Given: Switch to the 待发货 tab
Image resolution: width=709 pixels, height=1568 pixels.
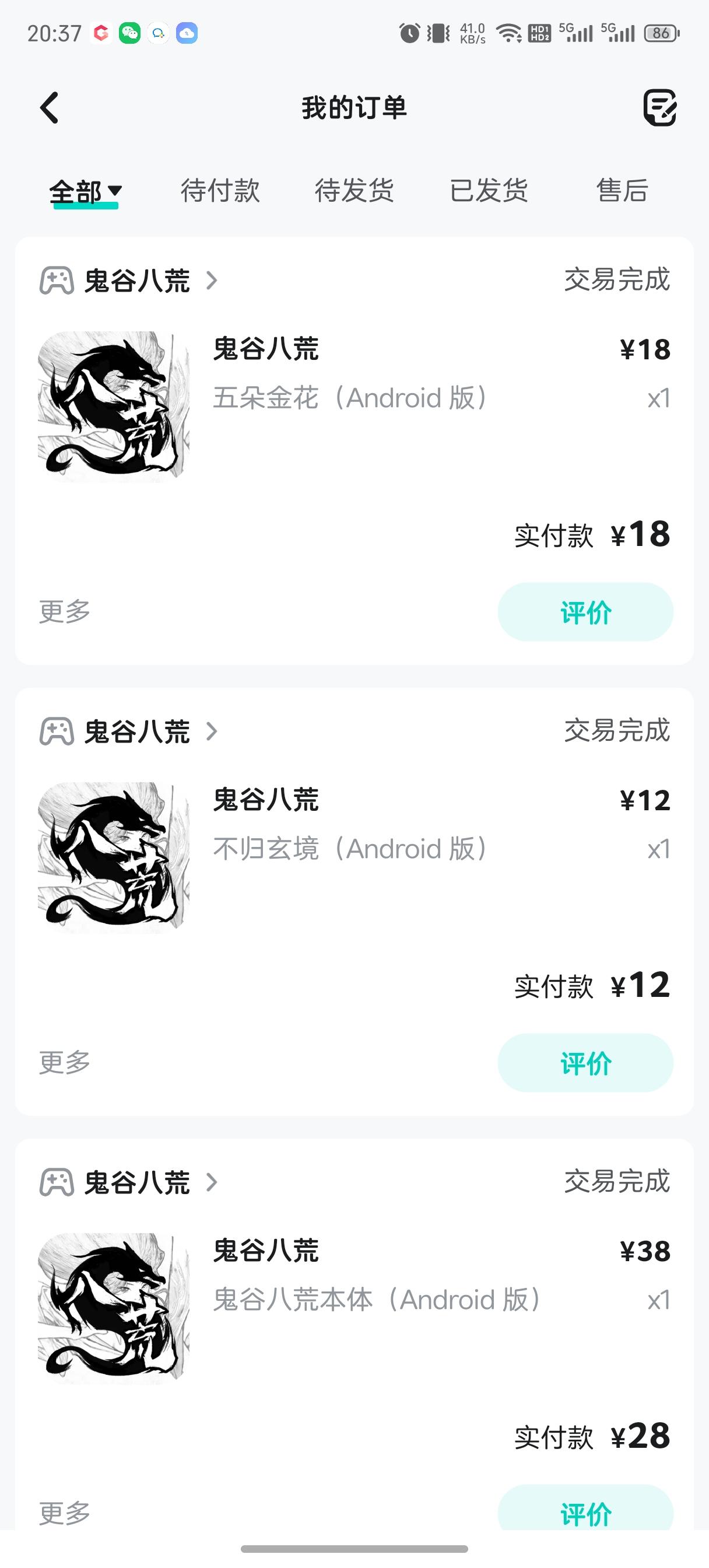Looking at the screenshot, I should pos(354,191).
